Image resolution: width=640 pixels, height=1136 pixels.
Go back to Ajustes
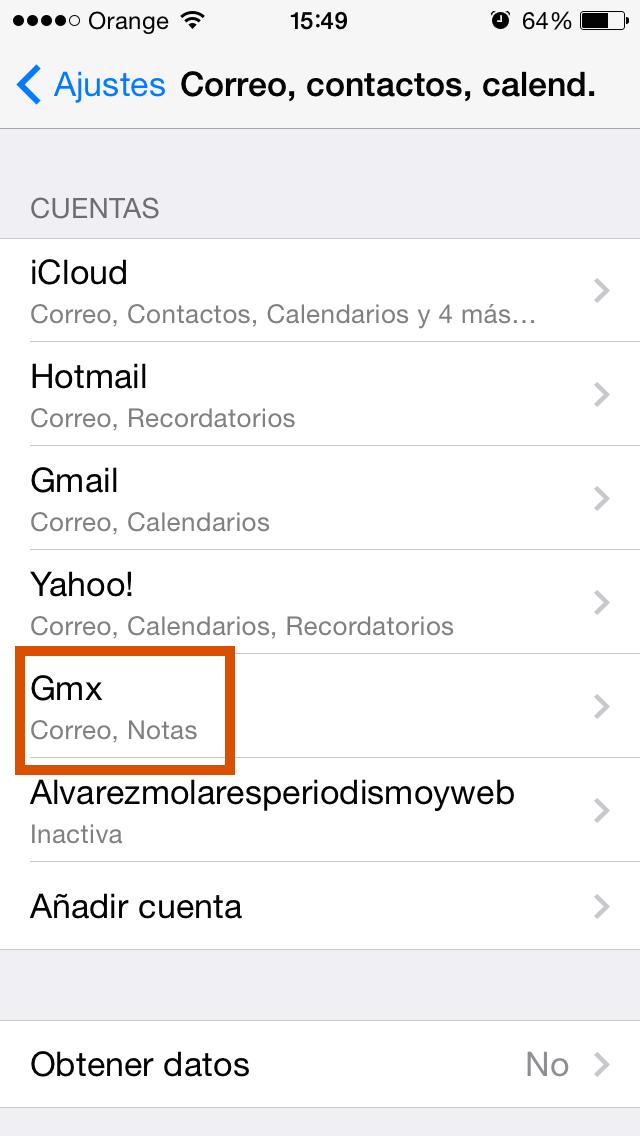pos(92,85)
